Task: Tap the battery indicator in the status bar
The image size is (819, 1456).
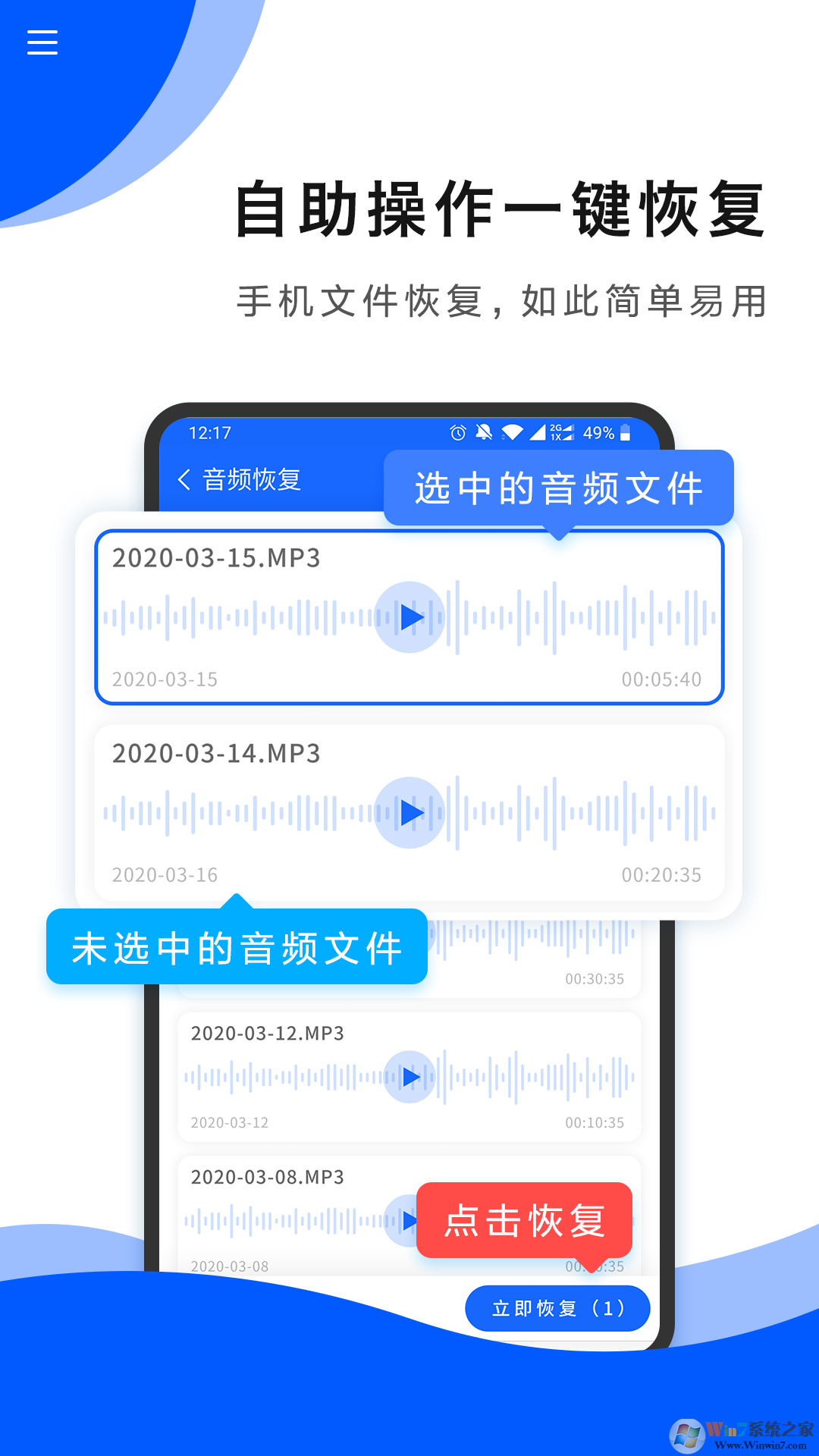Action: (626, 432)
